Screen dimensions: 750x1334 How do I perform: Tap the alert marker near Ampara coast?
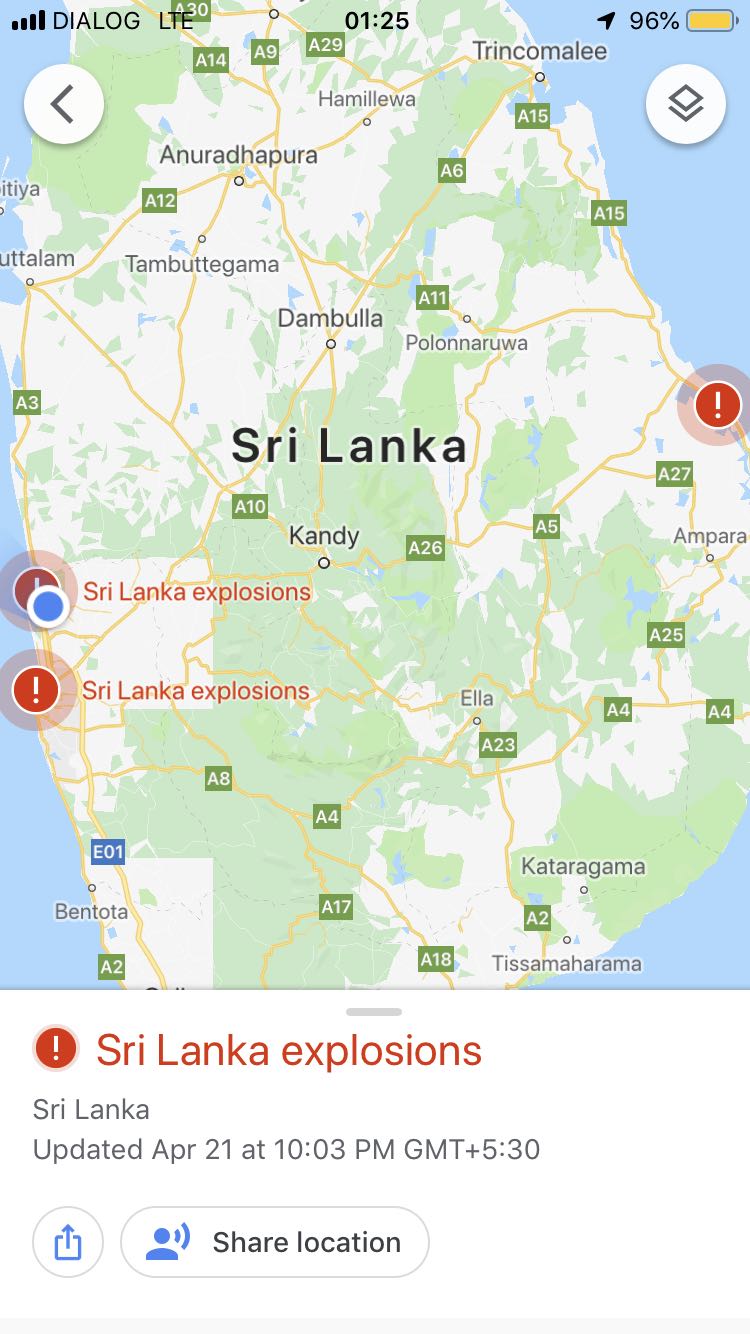(717, 405)
